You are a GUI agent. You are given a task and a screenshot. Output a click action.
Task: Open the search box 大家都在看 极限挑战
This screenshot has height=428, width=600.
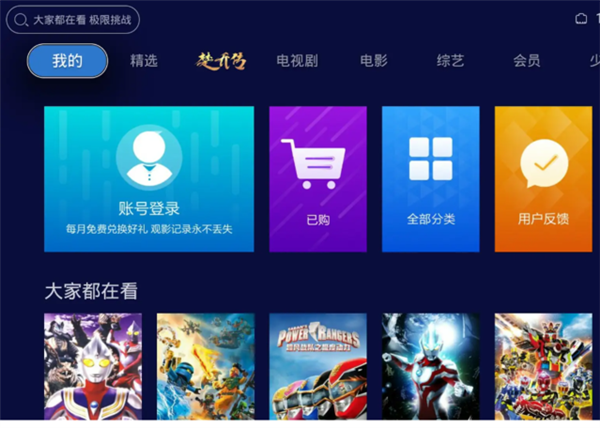pos(73,19)
